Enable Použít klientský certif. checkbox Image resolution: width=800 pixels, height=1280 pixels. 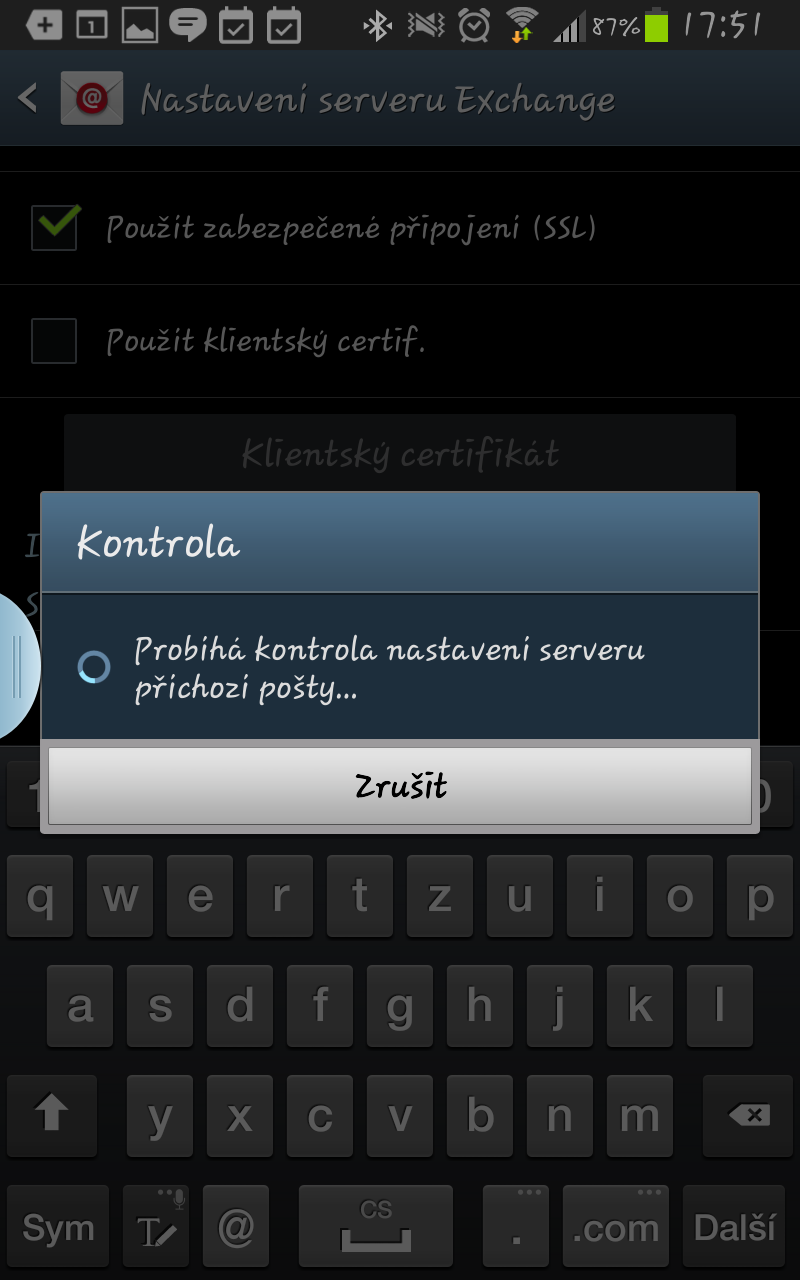coord(54,340)
